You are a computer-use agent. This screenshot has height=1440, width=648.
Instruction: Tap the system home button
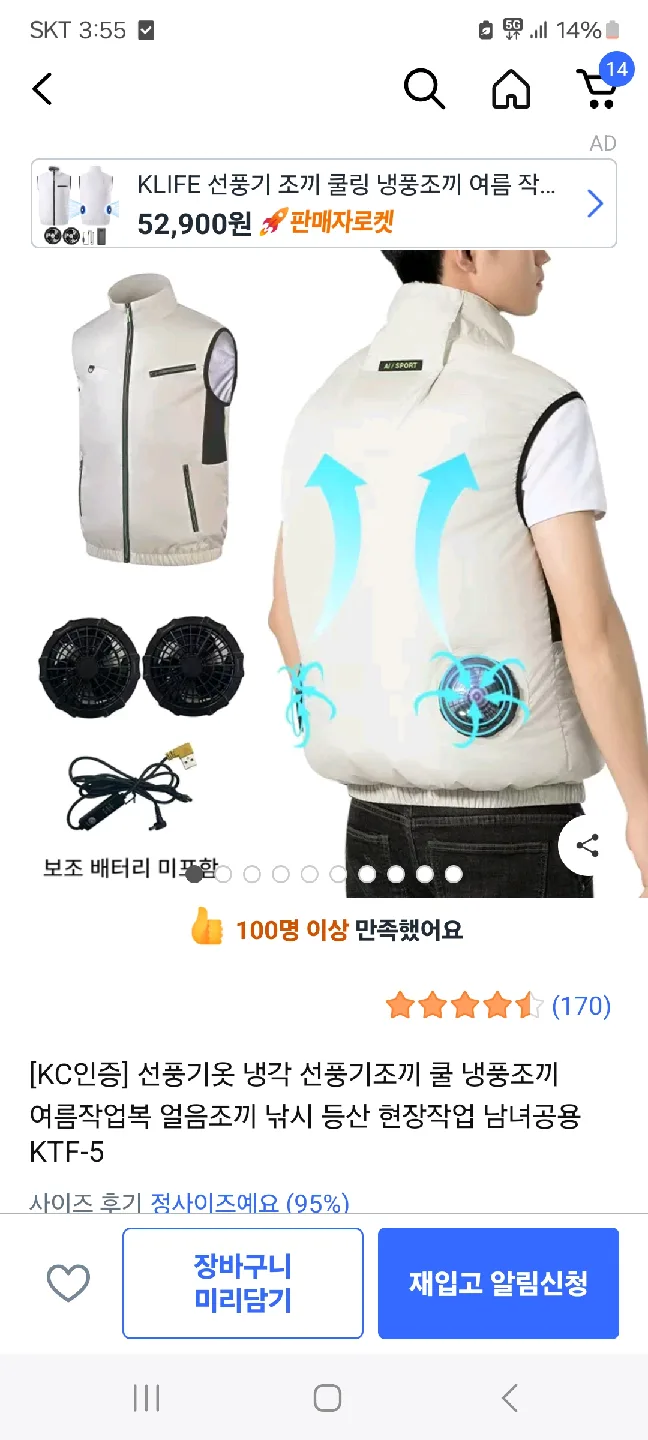(327, 1398)
